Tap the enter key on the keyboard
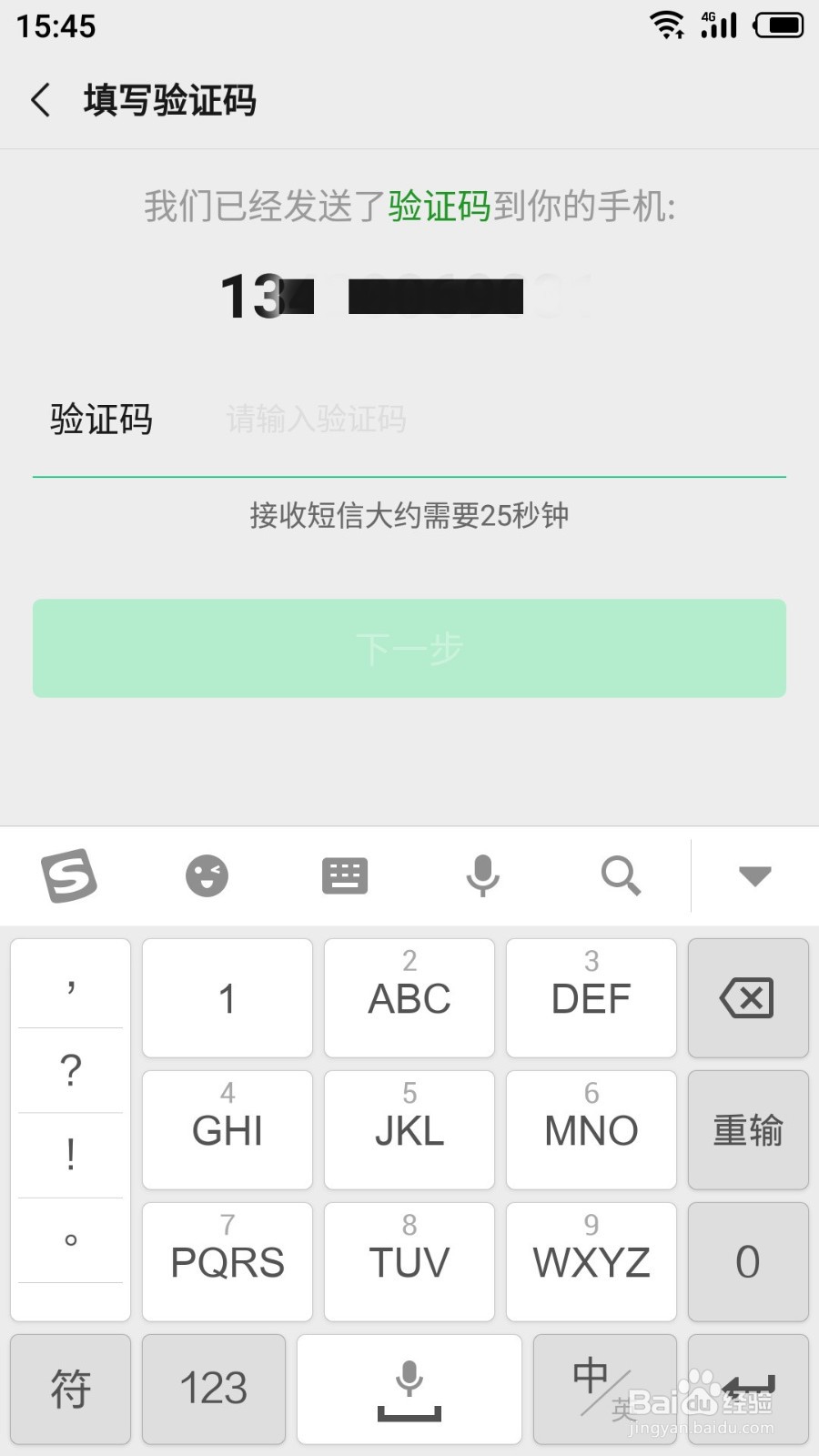The width and height of the screenshot is (819, 1456). click(748, 1390)
